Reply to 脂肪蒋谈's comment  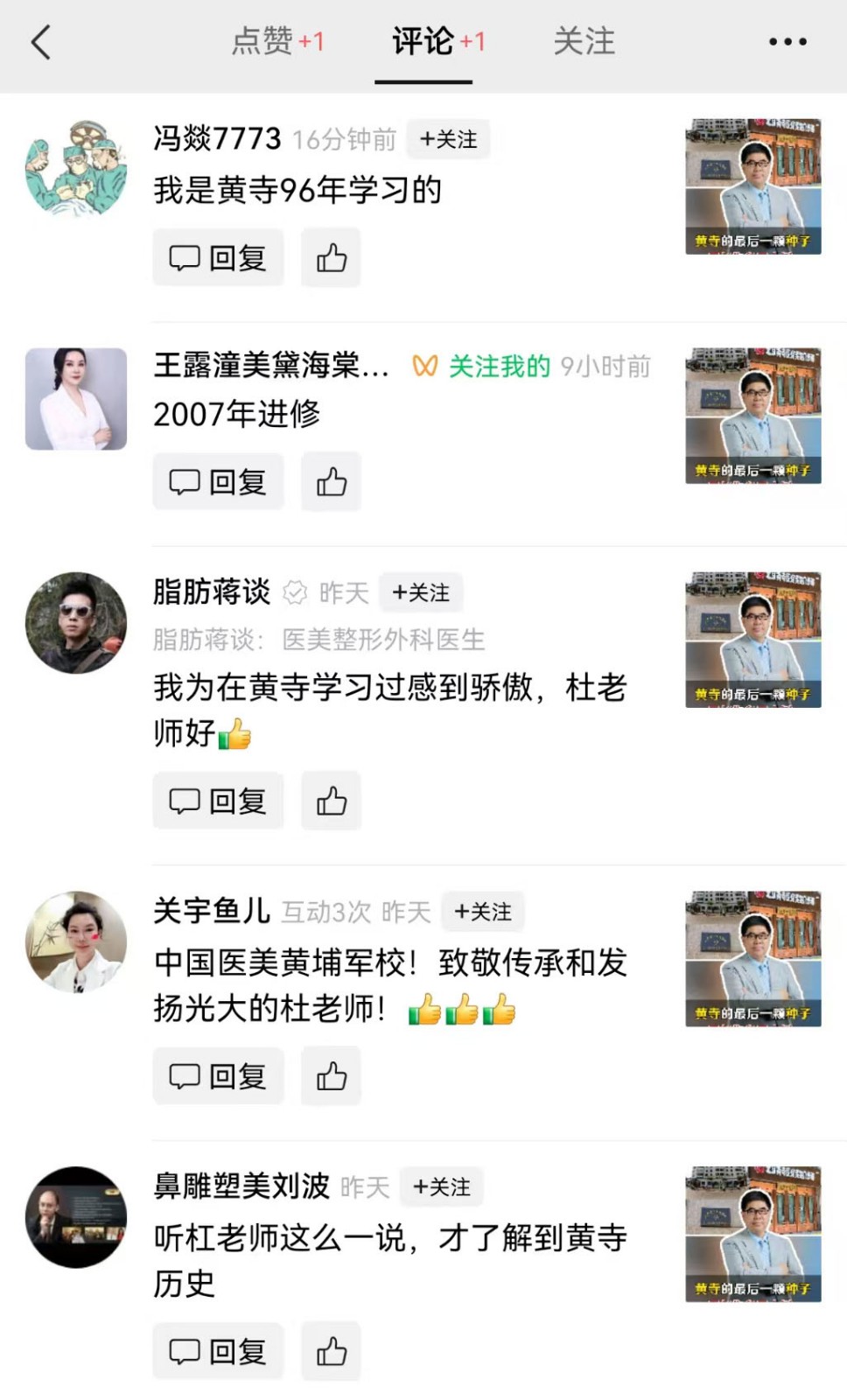(x=218, y=801)
